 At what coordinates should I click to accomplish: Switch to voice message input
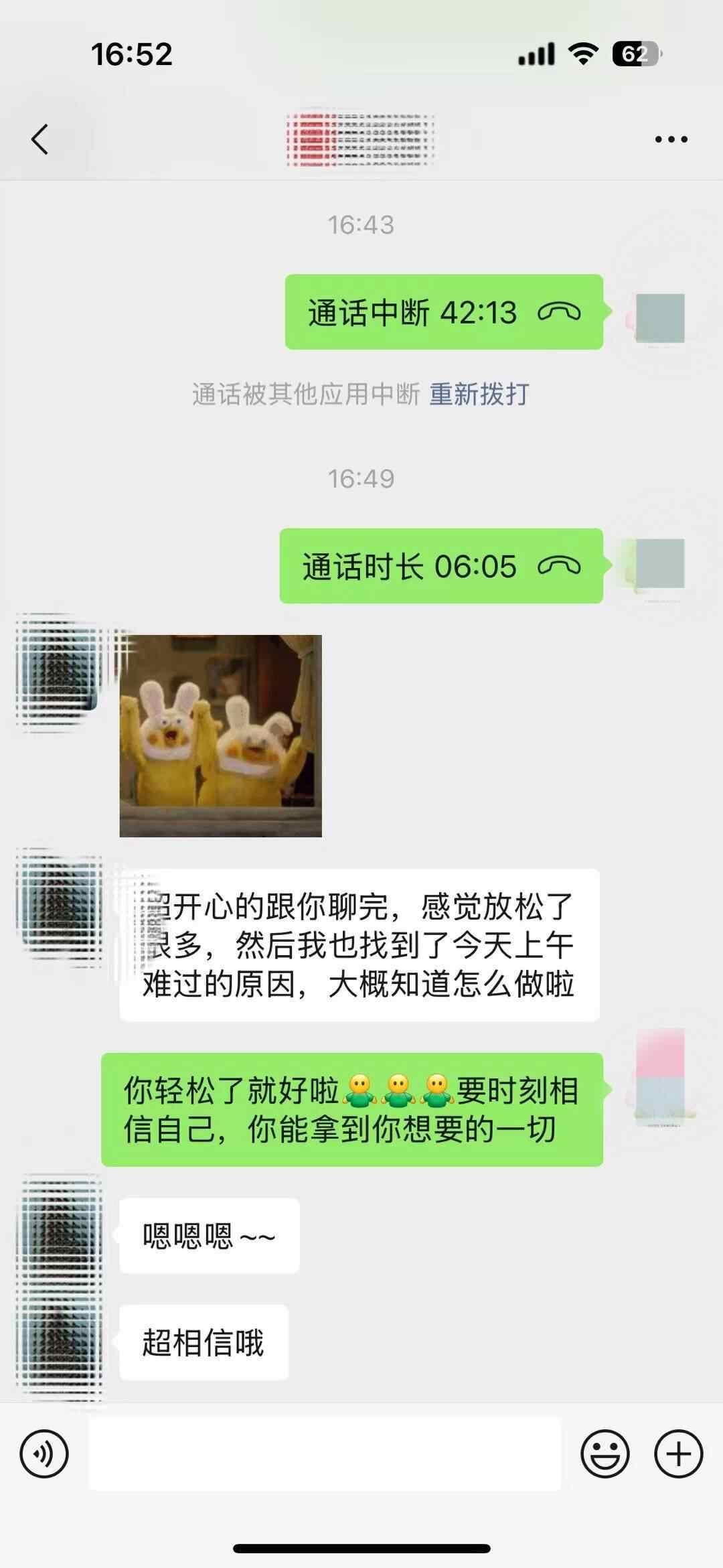click(44, 1454)
